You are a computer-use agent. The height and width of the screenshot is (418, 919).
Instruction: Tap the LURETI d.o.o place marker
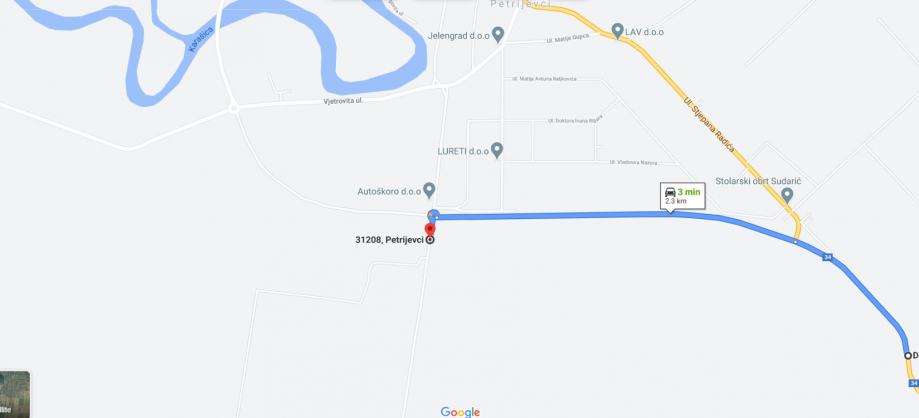[x=497, y=151]
